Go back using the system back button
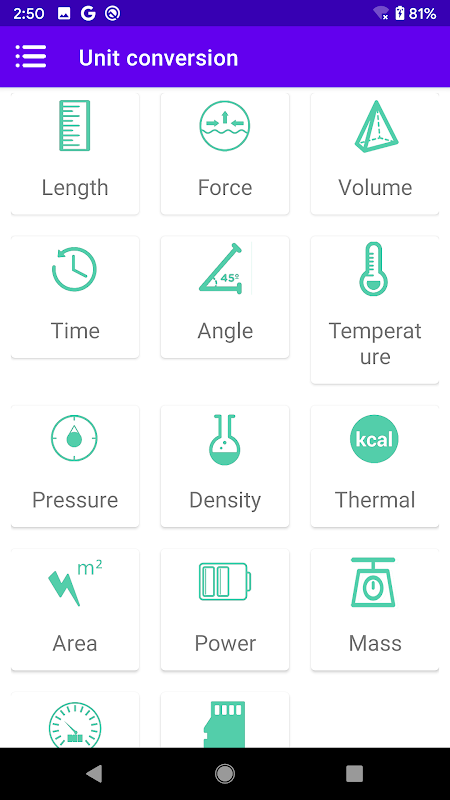 coord(94,773)
